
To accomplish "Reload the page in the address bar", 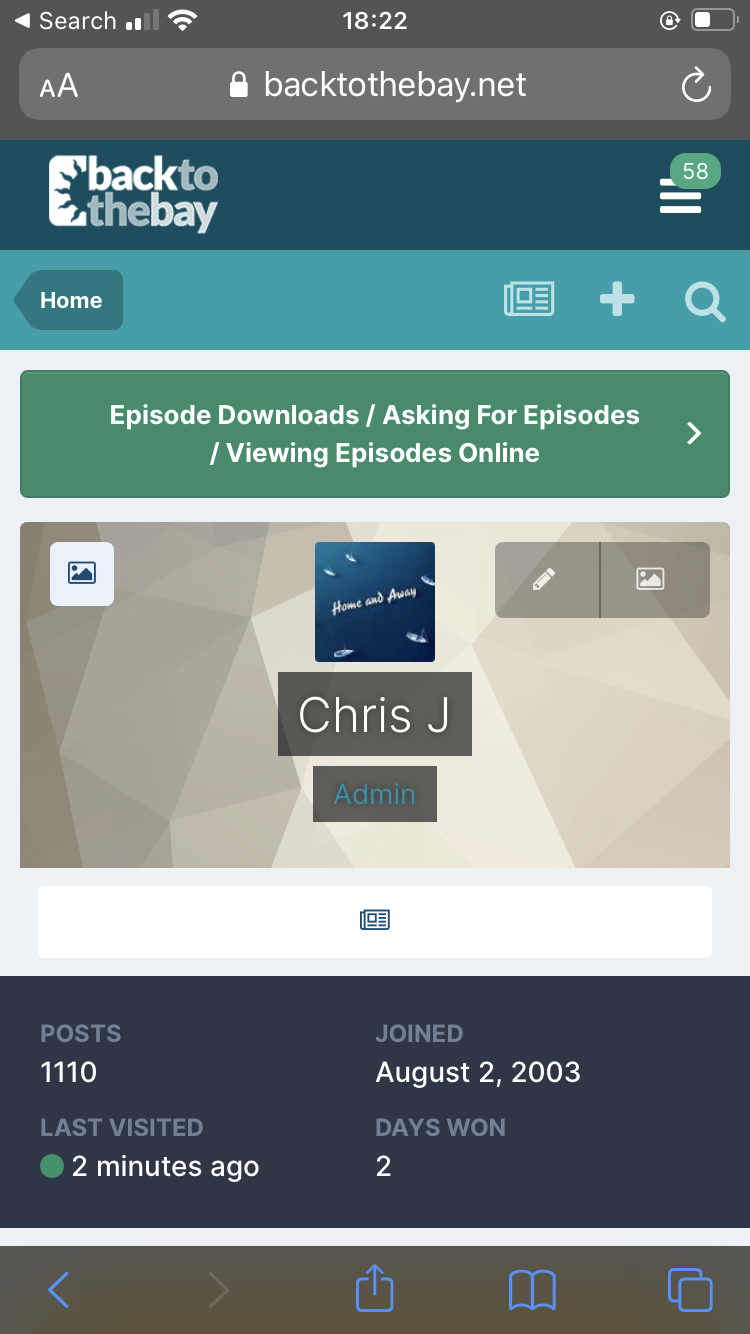I will coord(696,85).
